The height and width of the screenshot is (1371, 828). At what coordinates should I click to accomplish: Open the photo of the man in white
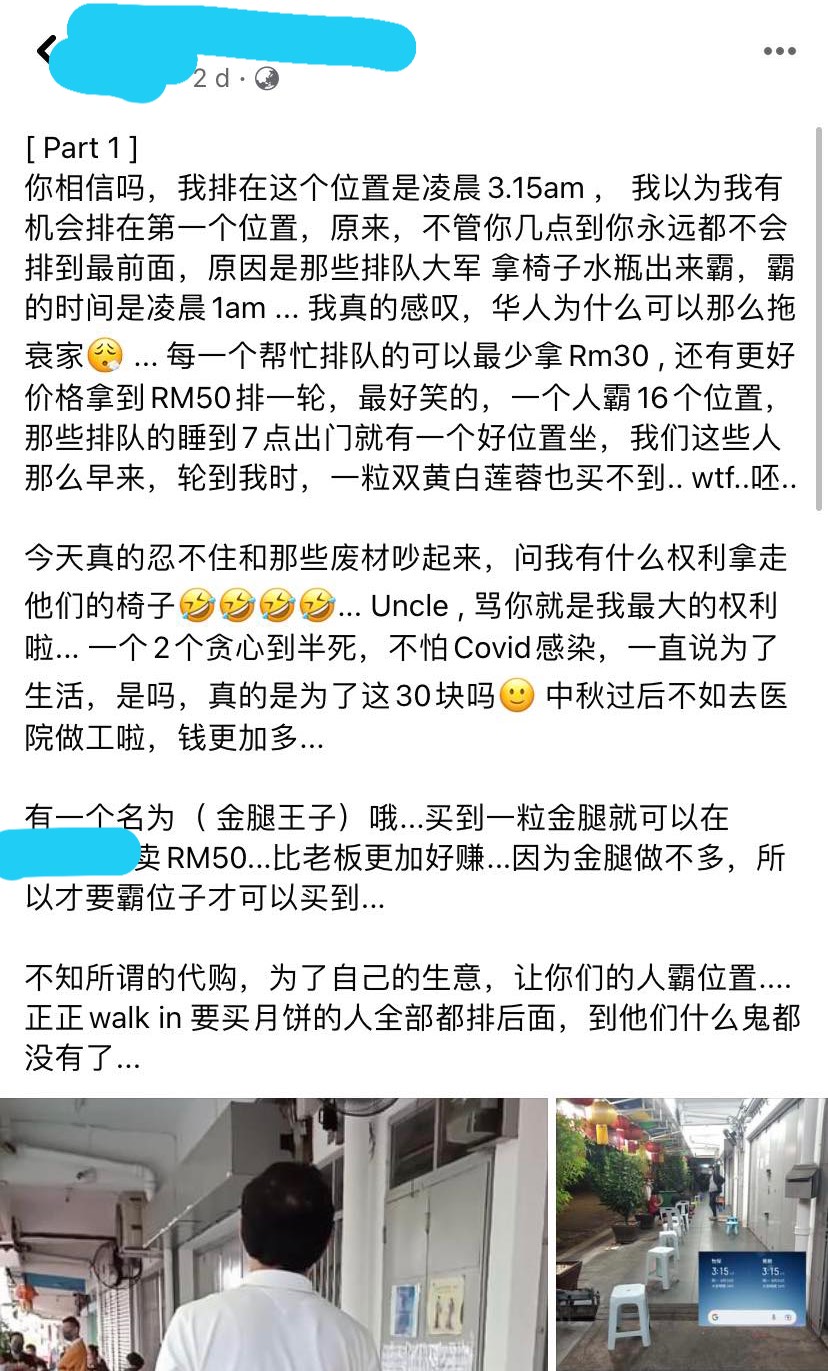click(x=274, y=1234)
